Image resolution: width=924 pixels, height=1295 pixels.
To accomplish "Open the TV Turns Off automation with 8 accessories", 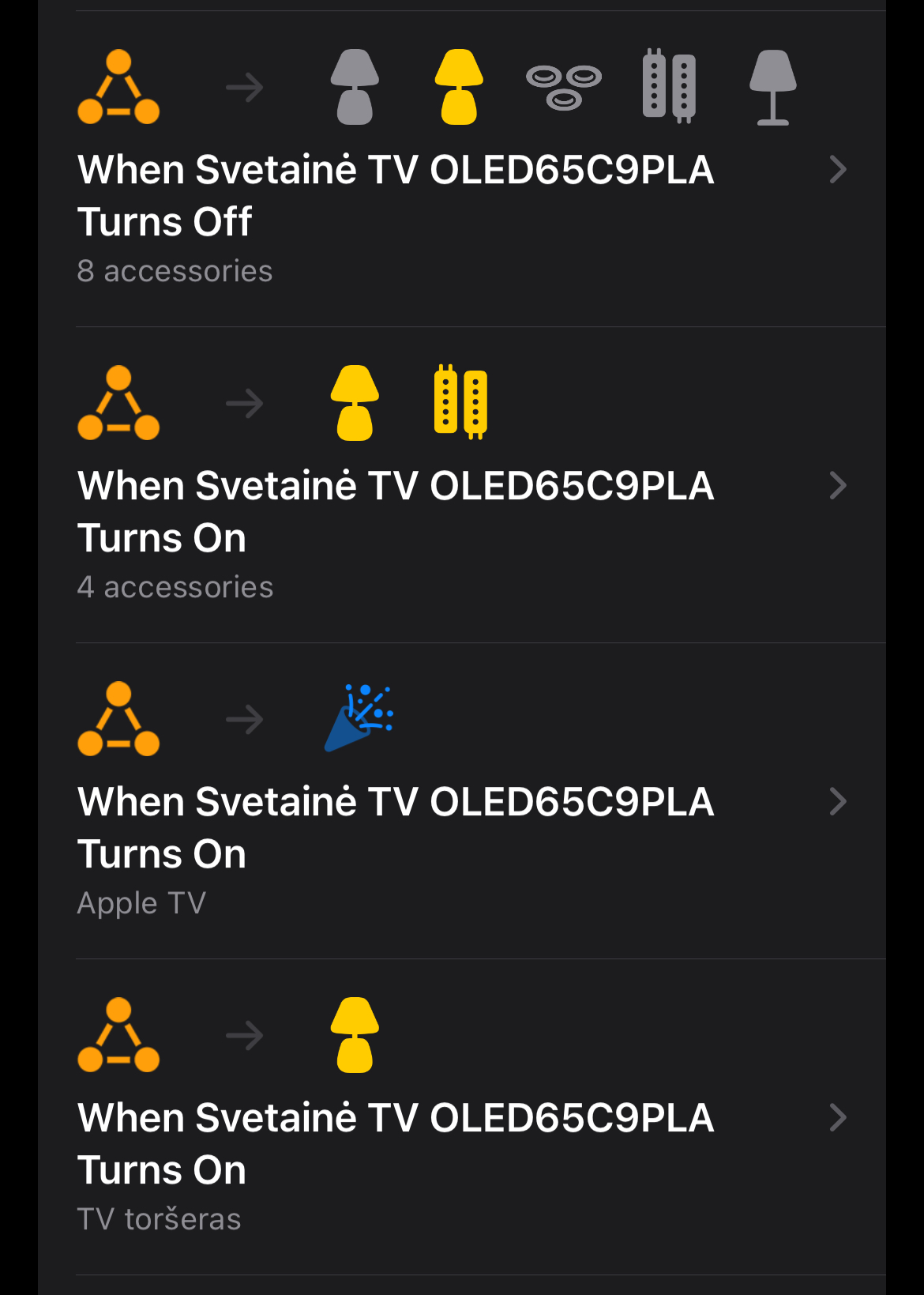I will (x=395, y=196).
